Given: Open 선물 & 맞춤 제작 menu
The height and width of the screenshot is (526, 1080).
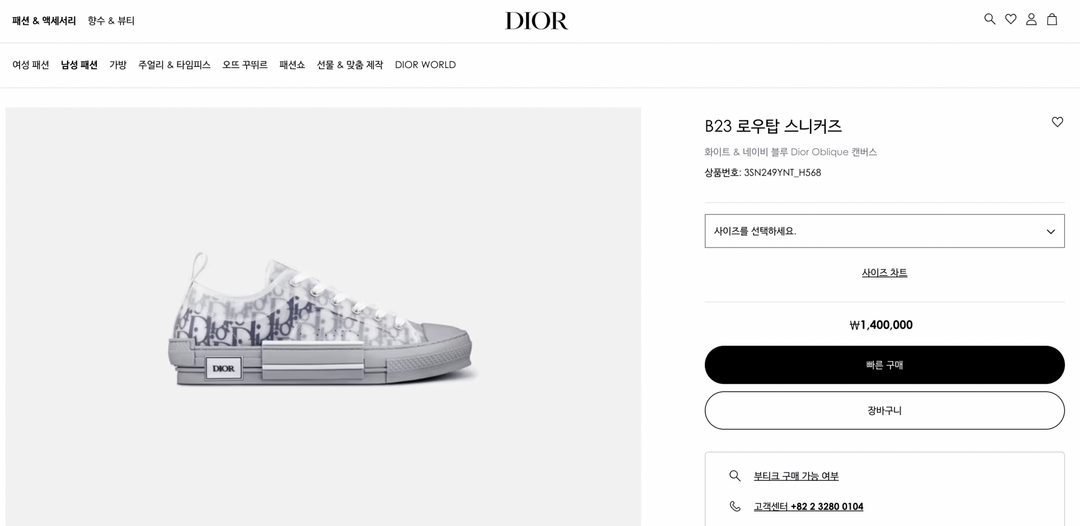Looking at the screenshot, I should pos(350,65).
